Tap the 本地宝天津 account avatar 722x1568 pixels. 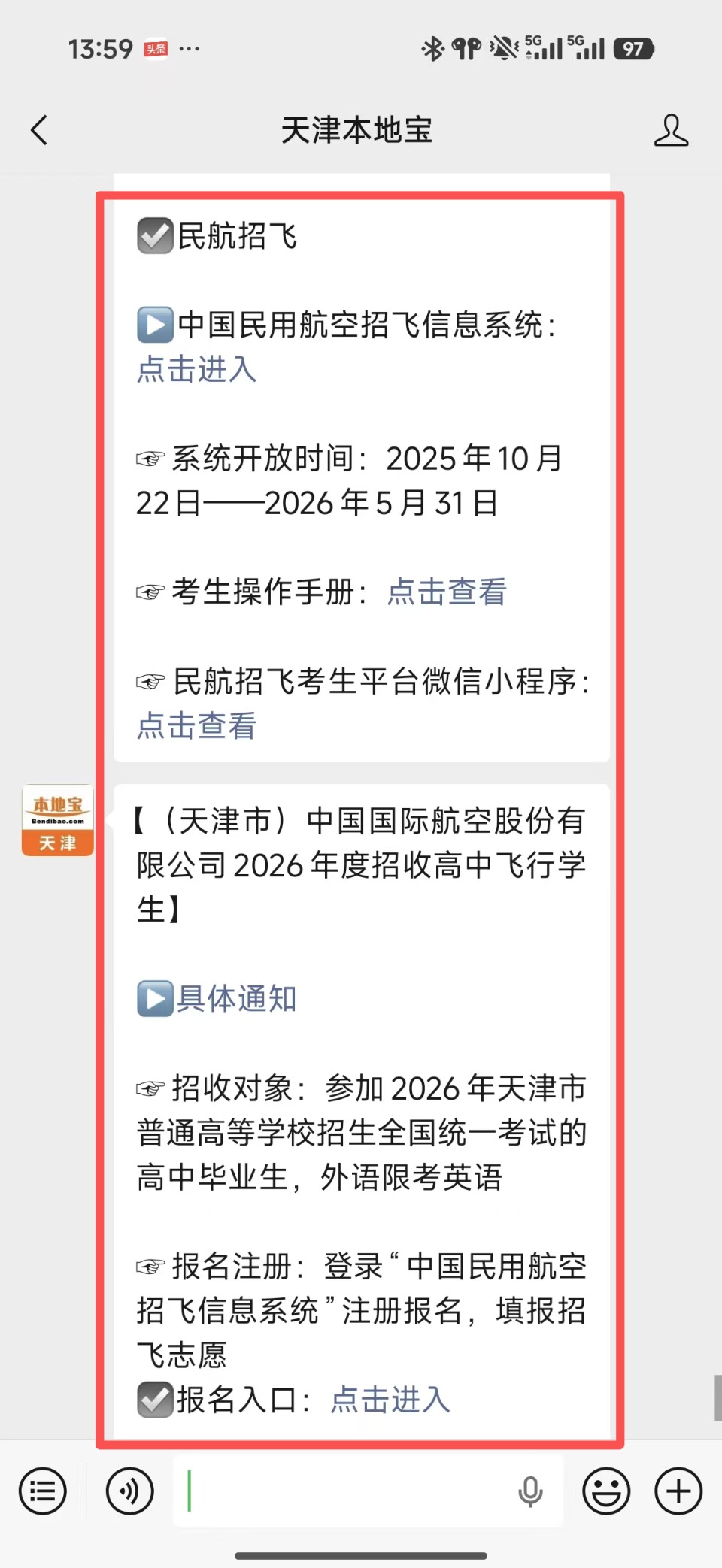tap(57, 819)
